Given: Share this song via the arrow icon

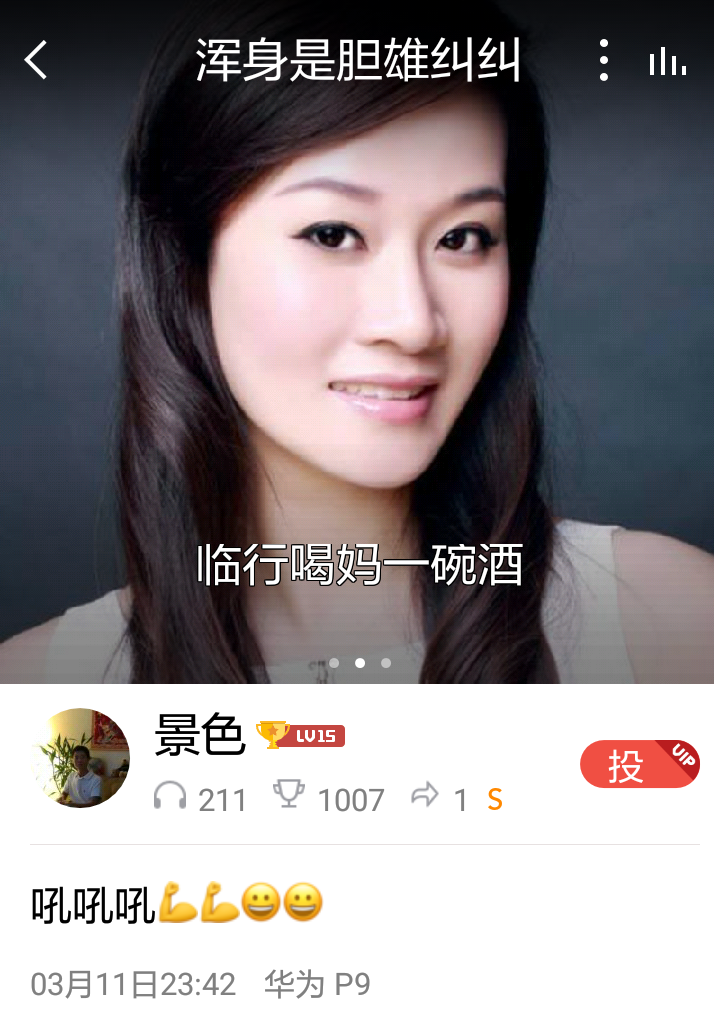Looking at the screenshot, I should coord(426,797).
